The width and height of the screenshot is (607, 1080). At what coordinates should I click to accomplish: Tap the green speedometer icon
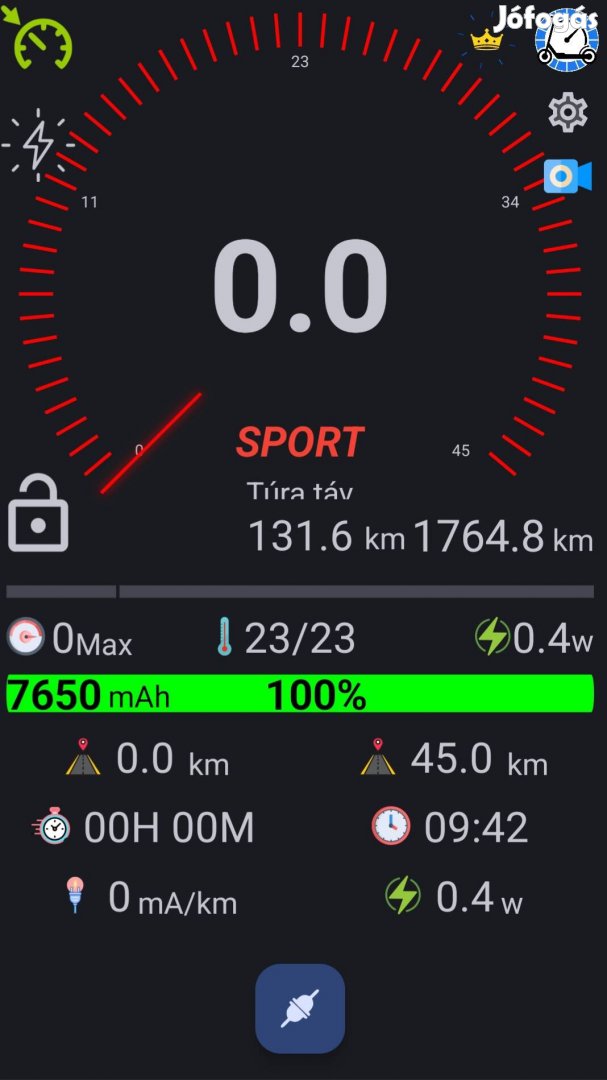click(41, 39)
